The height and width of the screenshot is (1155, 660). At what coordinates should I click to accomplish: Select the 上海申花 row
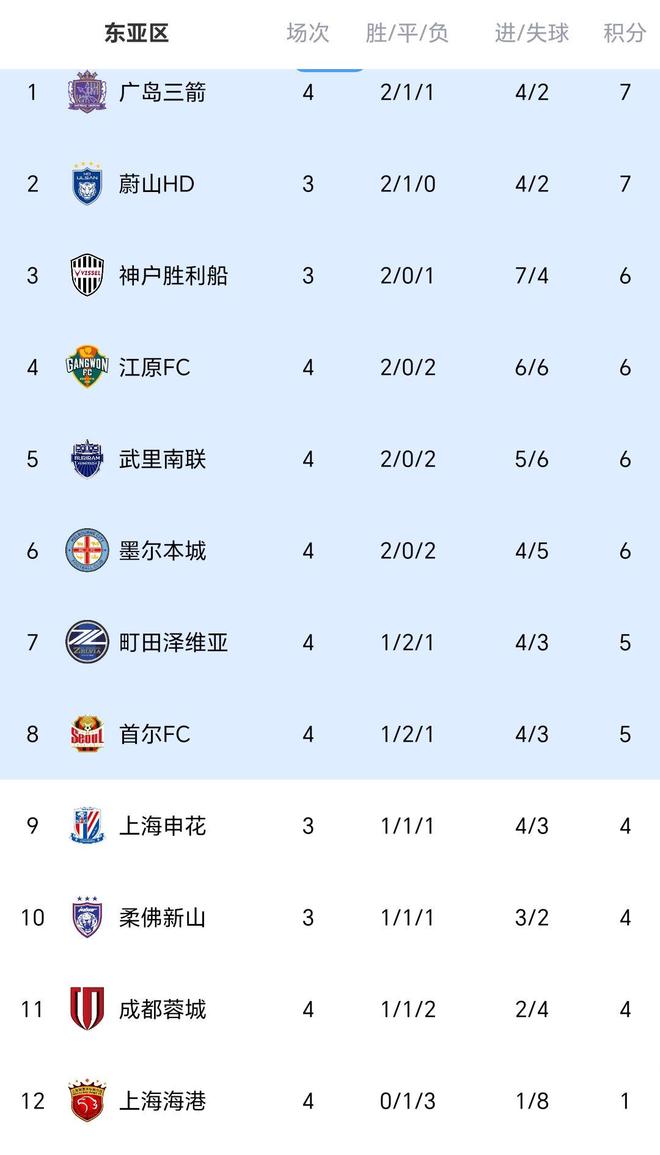(163, 826)
